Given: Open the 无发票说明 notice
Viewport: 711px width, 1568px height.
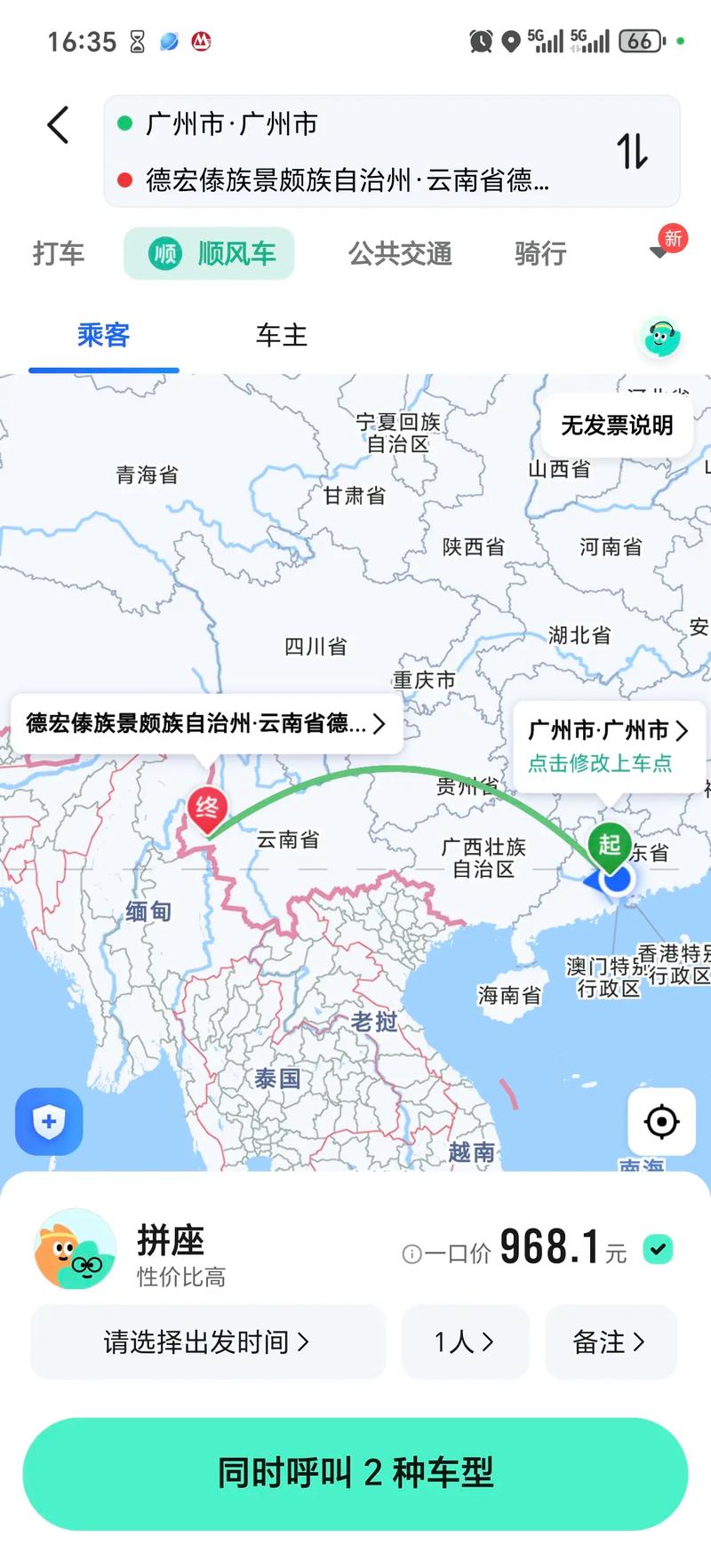Looking at the screenshot, I should [617, 424].
